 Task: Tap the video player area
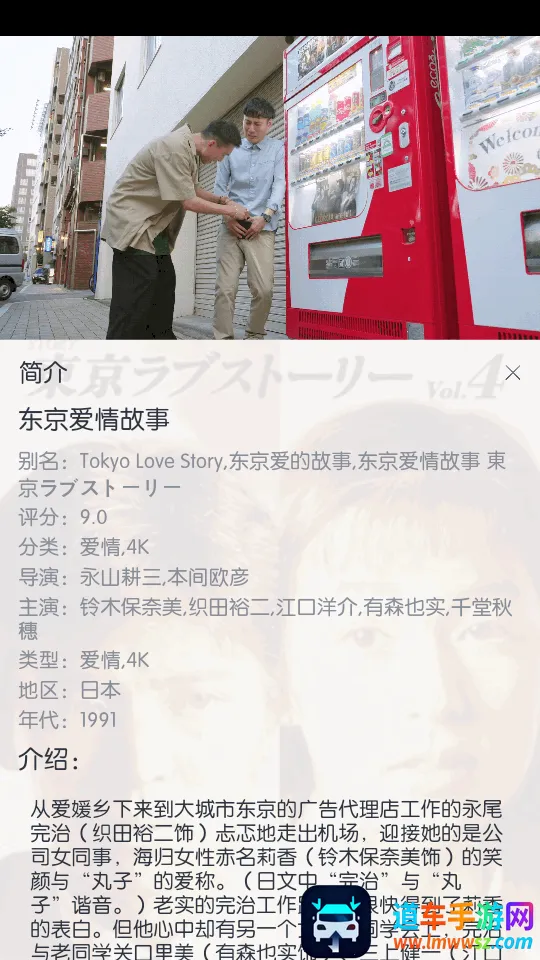tap(270, 187)
